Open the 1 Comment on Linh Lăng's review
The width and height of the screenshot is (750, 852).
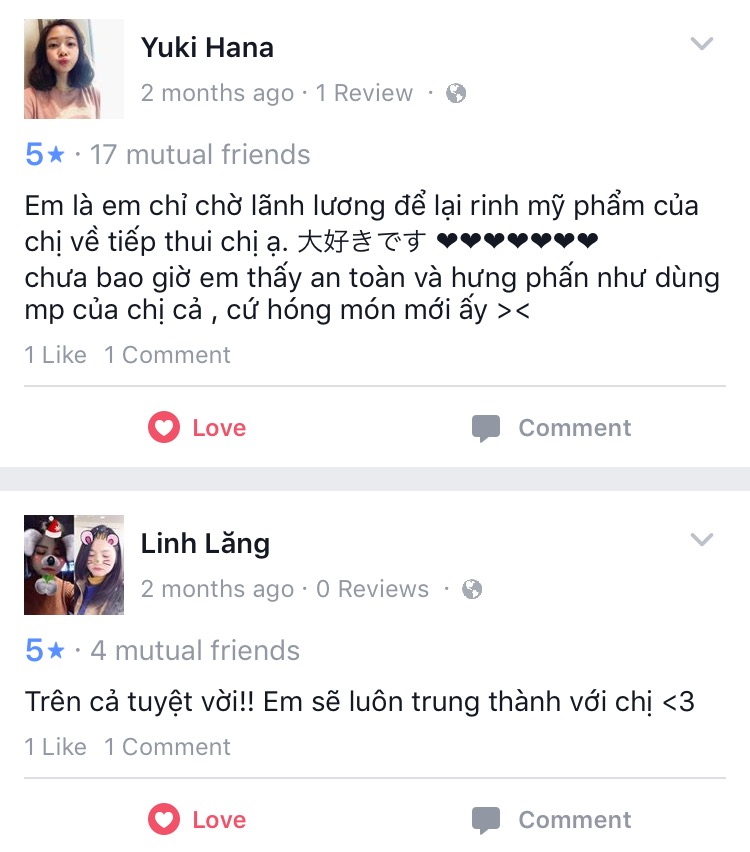pos(167,747)
